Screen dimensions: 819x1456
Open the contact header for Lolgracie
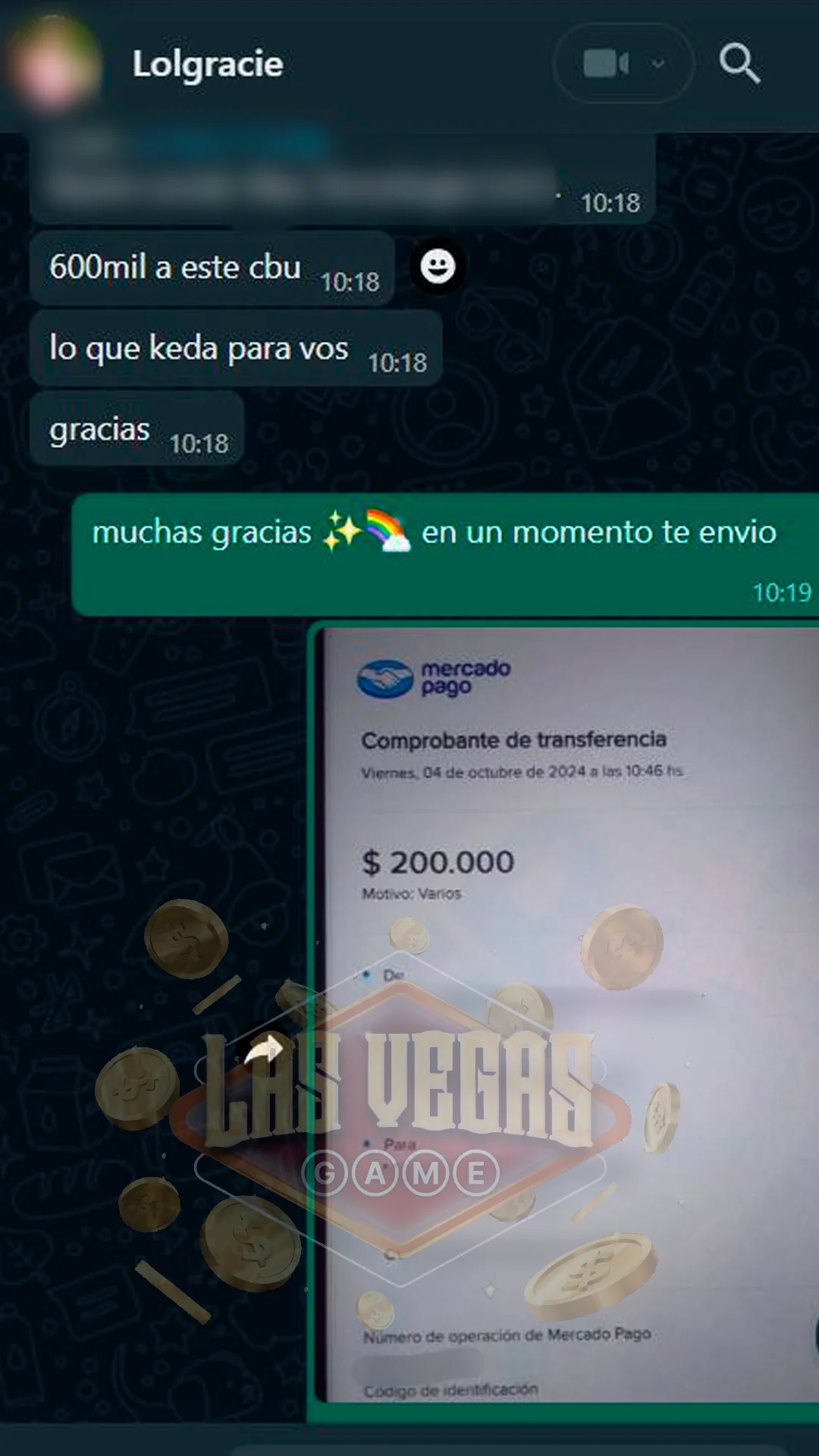click(208, 64)
